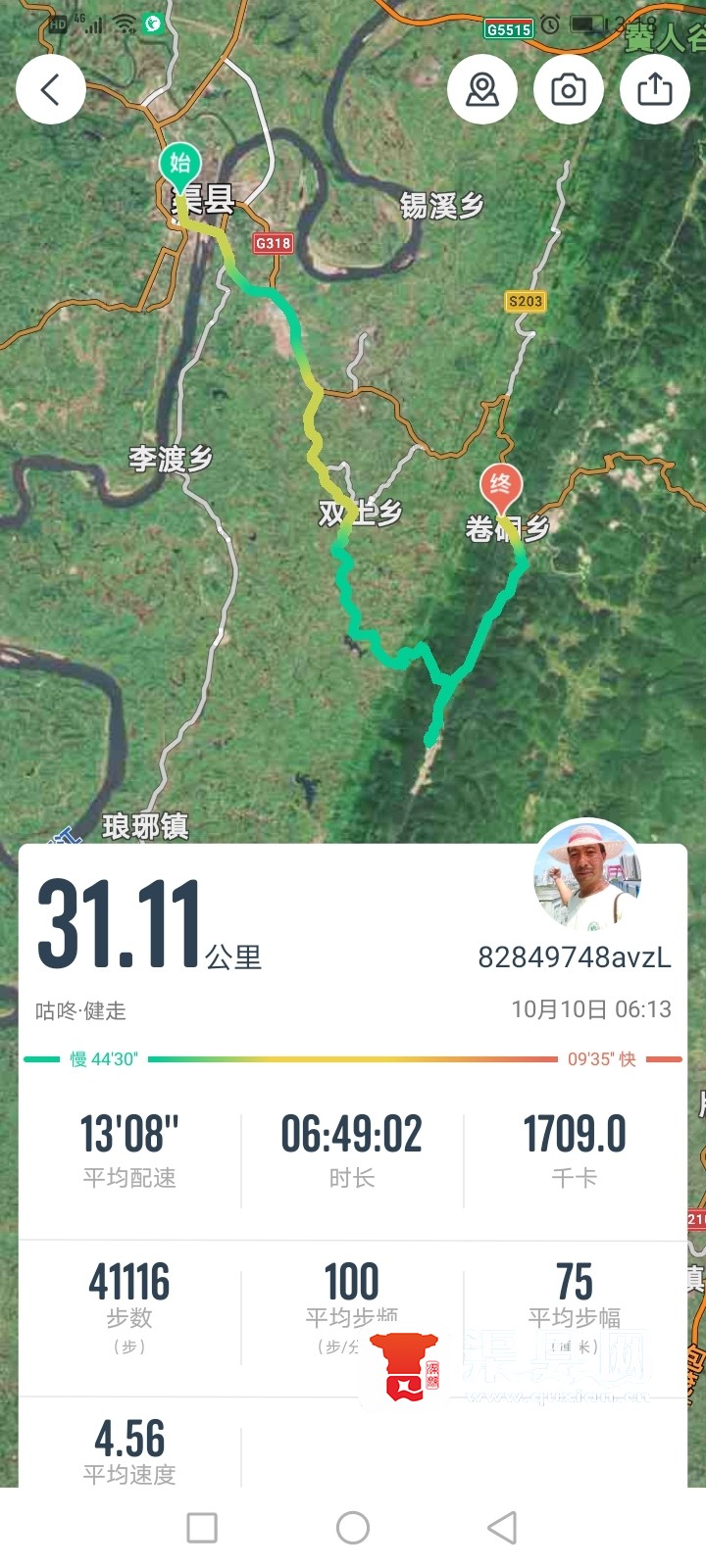Tap the camera button on the map
Viewport: 706px width, 1568px height.
point(569,89)
